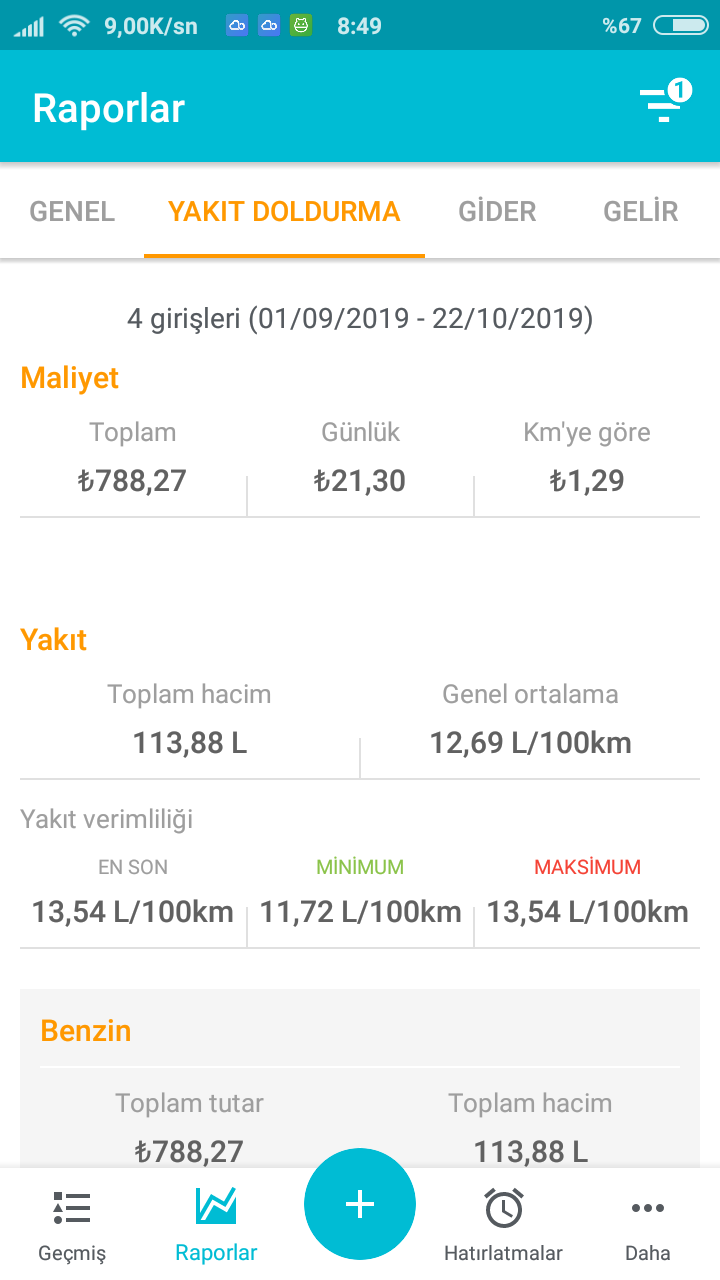Tap the plus button to add entry
The width and height of the screenshot is (720, 1280).
360,1204
